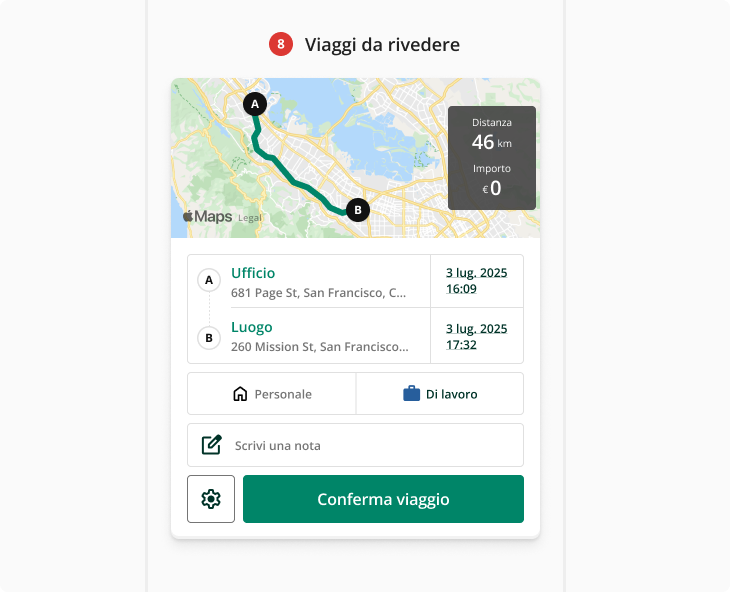
Task: Open the Apple Maps Legal link
Action: click(250, 217)
